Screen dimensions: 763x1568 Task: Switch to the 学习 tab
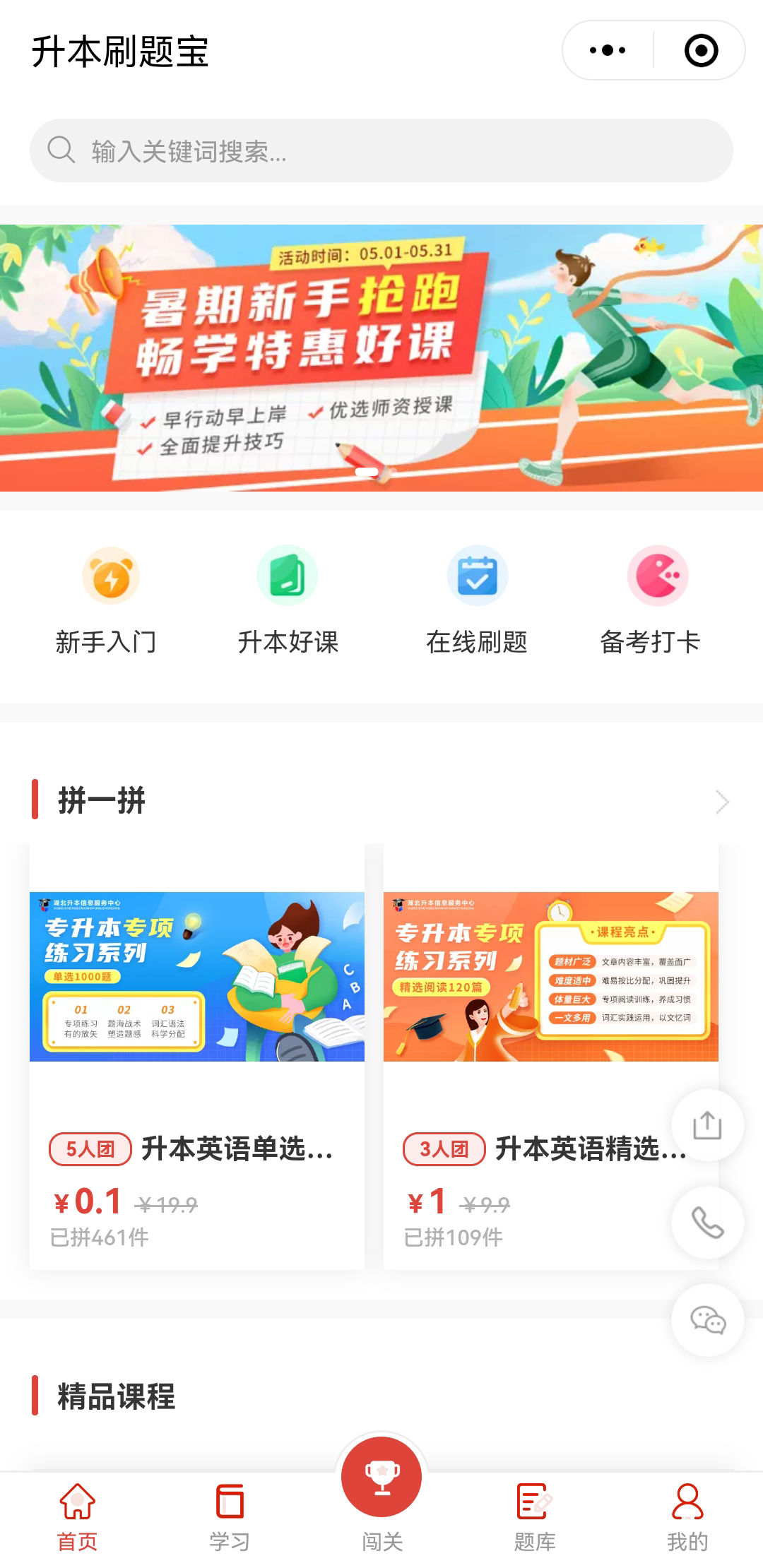point(230,1516)
